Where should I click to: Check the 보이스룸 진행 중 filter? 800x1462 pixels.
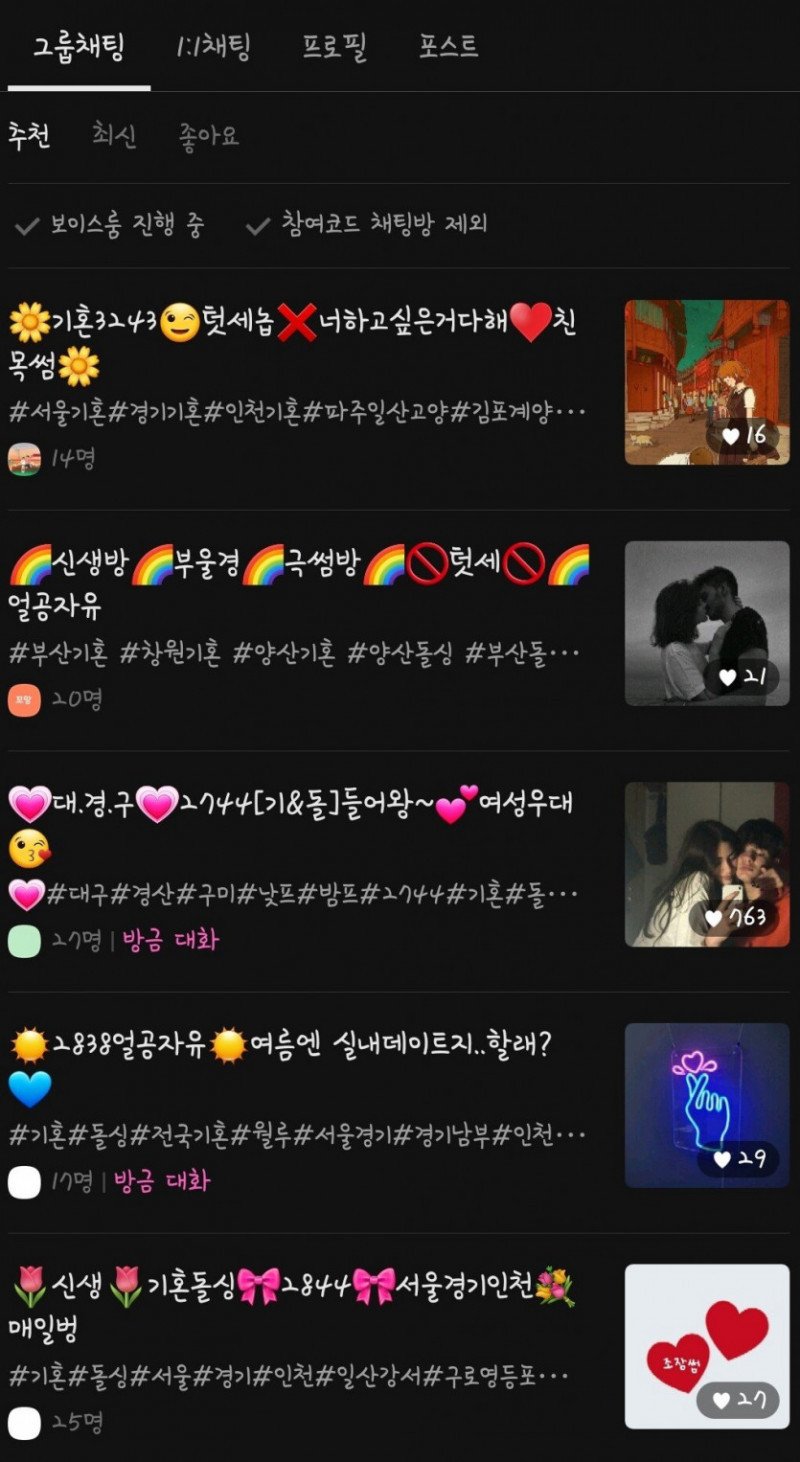click(x=110, y=225)
